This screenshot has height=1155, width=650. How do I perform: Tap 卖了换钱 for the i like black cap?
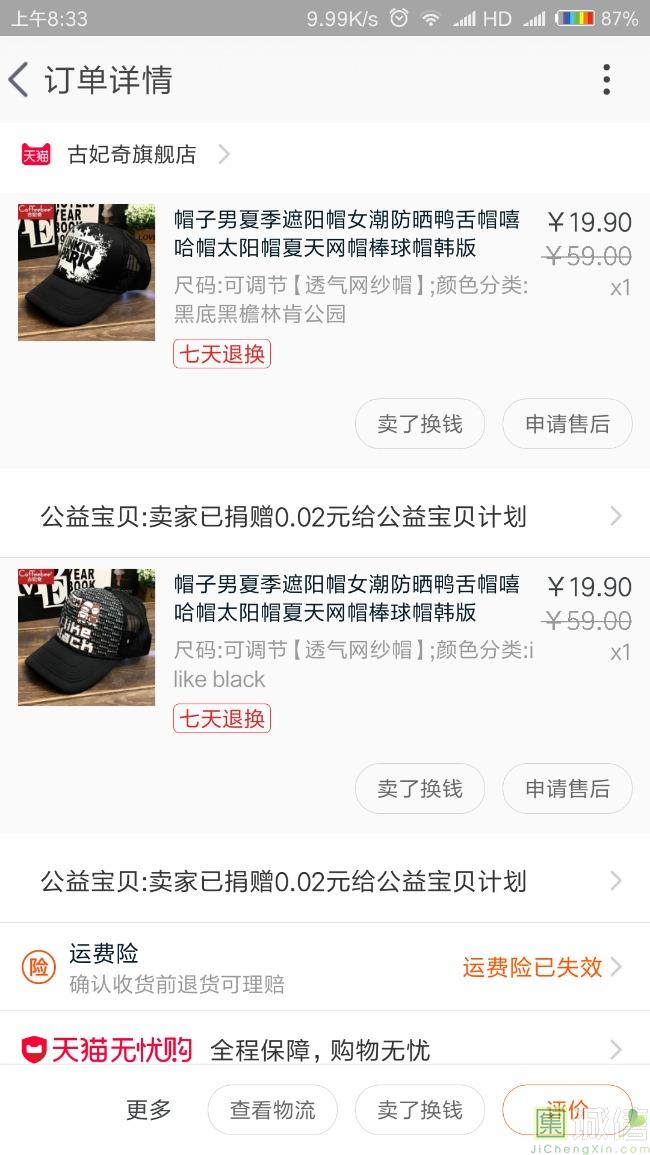pyautogui.click(x=420, y=789)
